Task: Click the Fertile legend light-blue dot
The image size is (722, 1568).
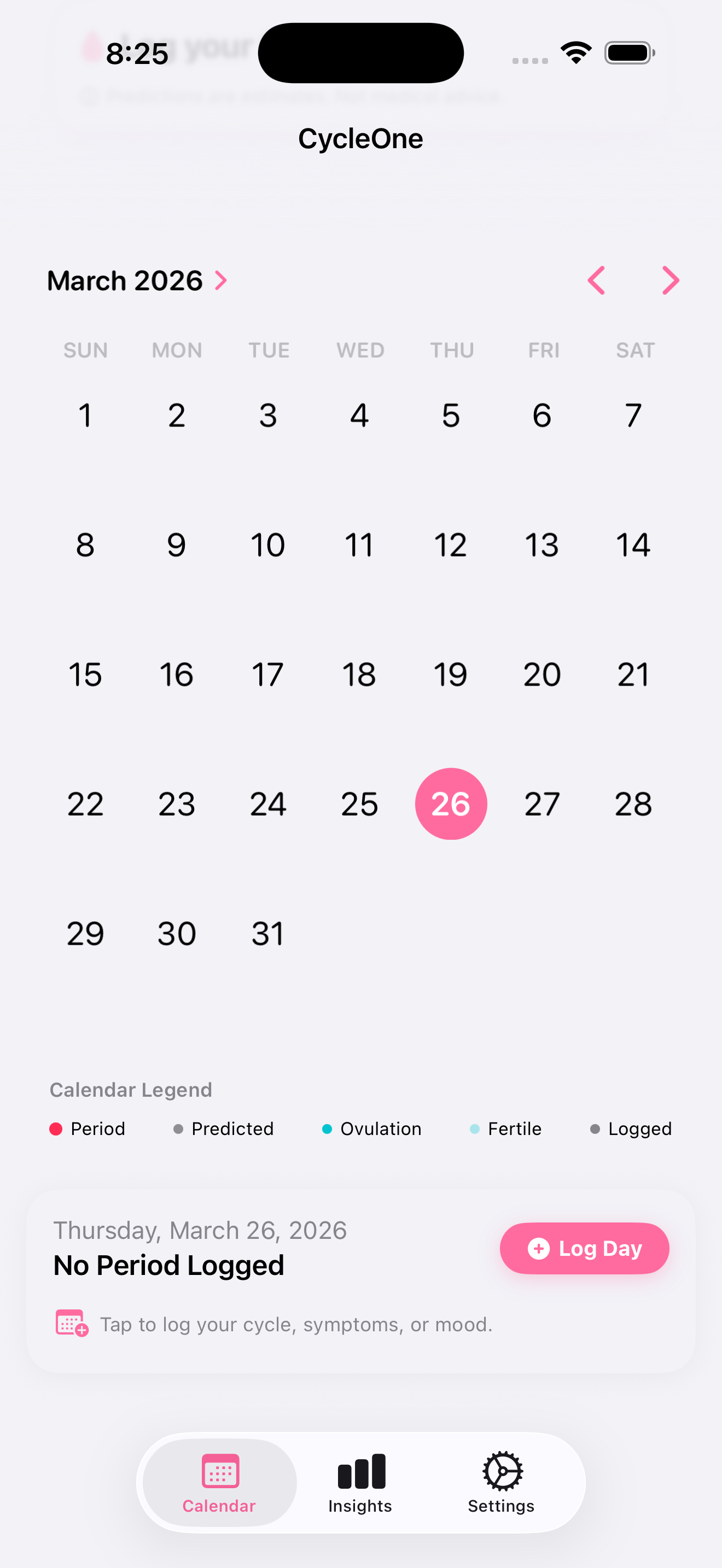Action: (x=474, y=1128)
